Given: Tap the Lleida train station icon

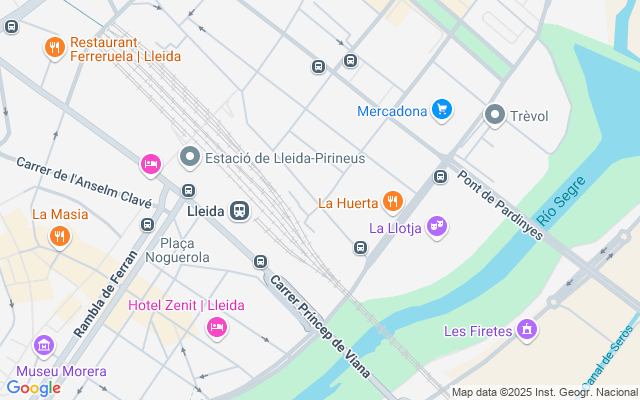Looking at the screenshot, I should [x=239, y=211].
